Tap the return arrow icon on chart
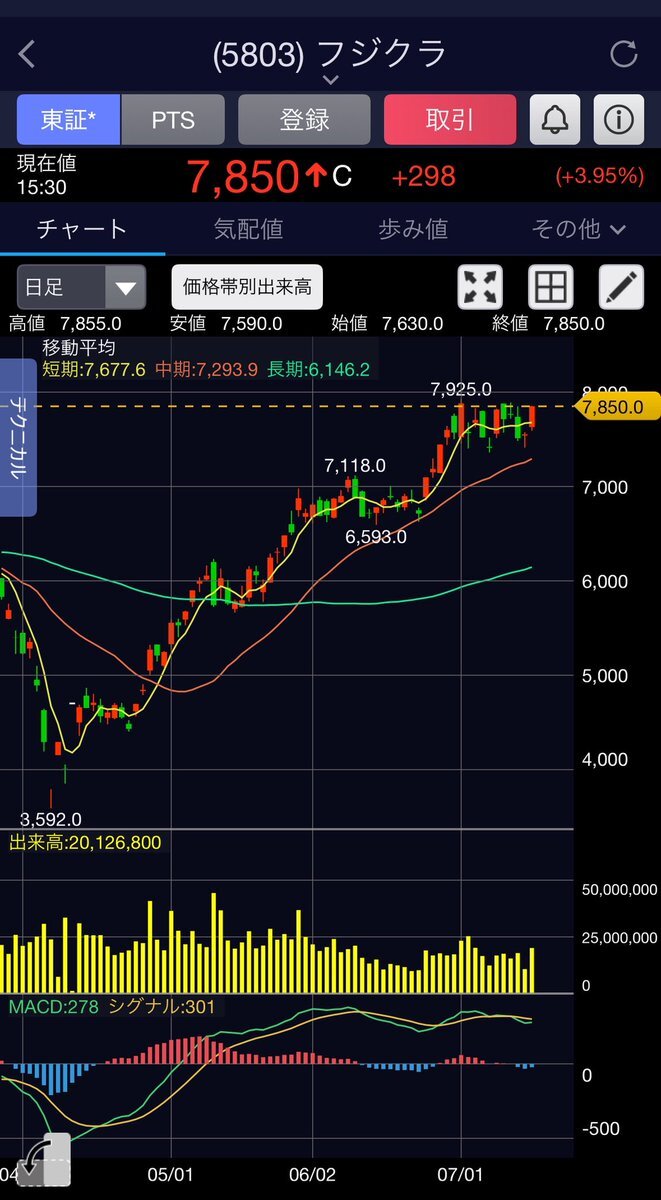 click(45, 1160)
